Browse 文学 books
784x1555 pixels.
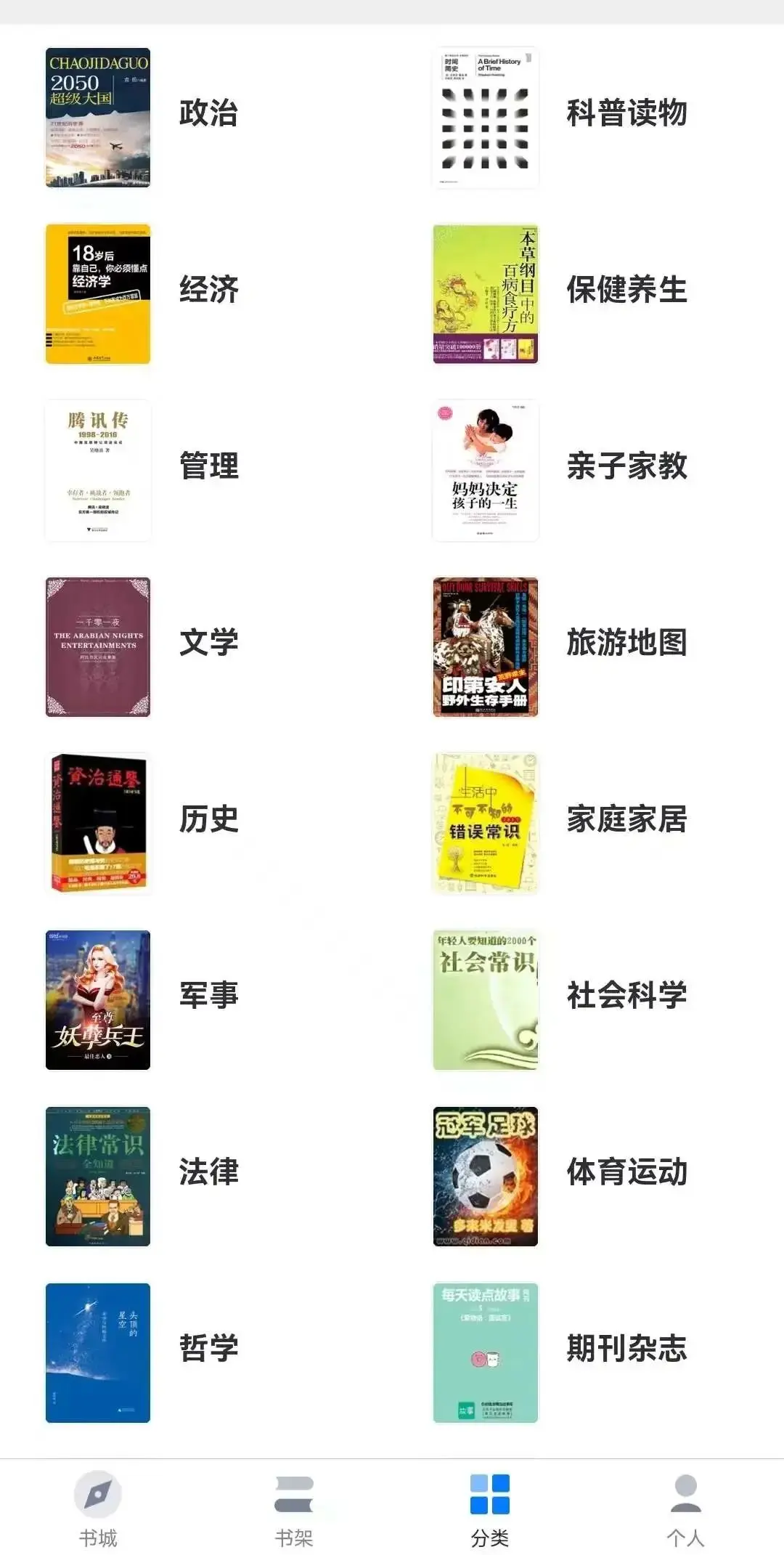[x=208, y=643]
